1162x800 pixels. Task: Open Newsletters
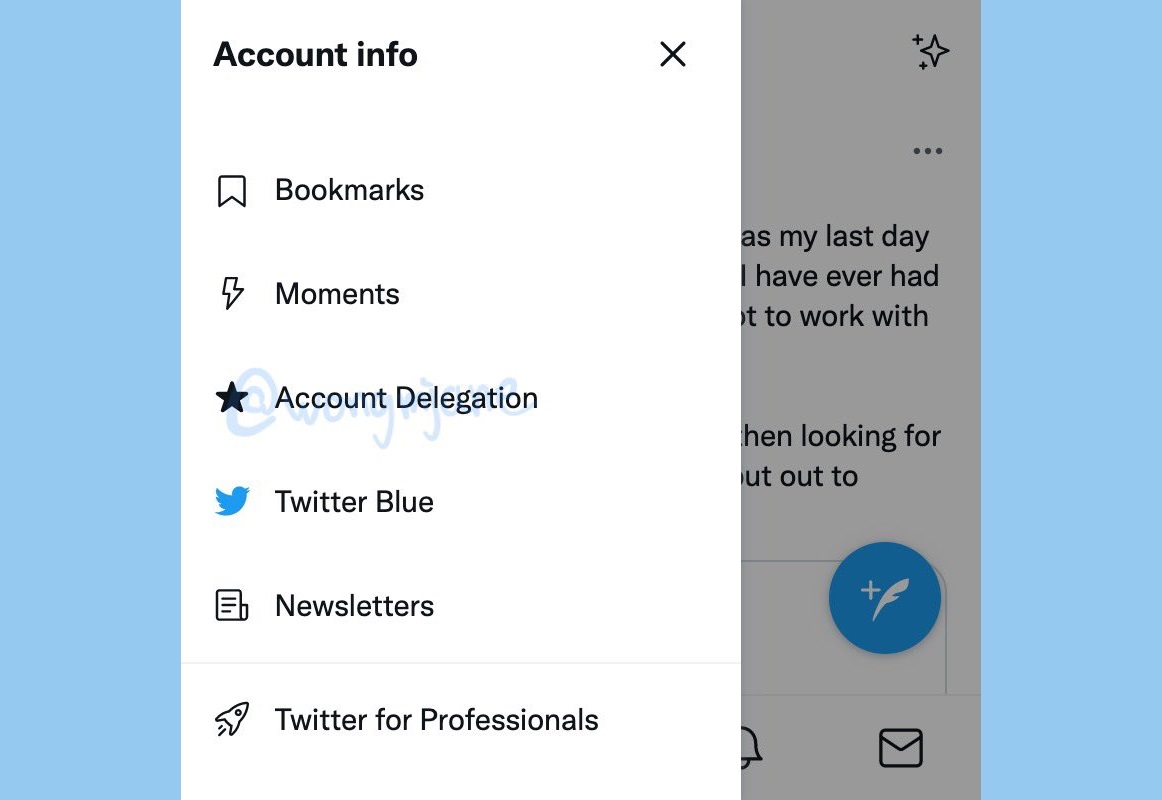click(354, 606)
